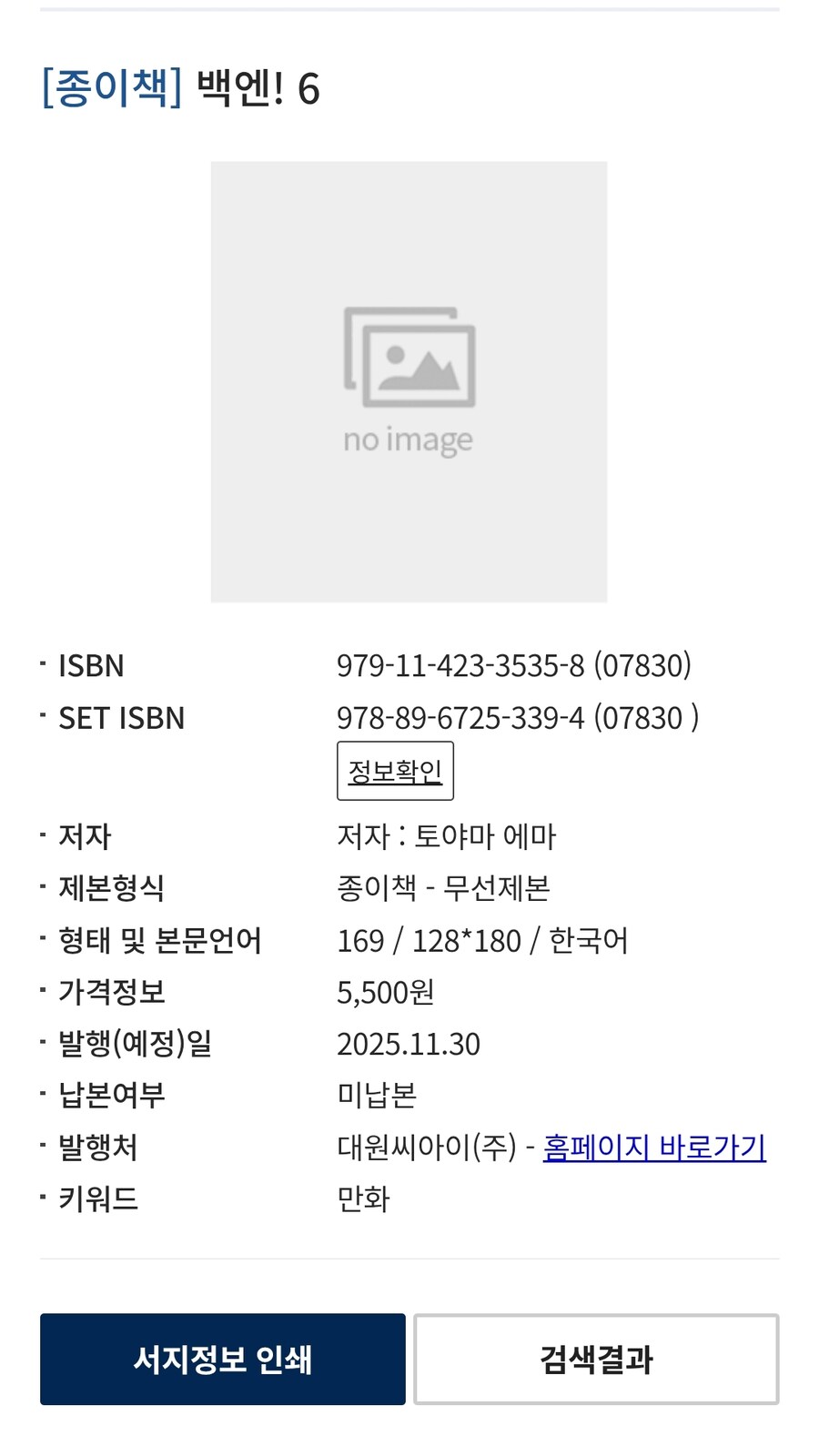Open the 홈페이지 바로가기 publisher link
The image size is (819, 1456).
tap(653, 1147)
